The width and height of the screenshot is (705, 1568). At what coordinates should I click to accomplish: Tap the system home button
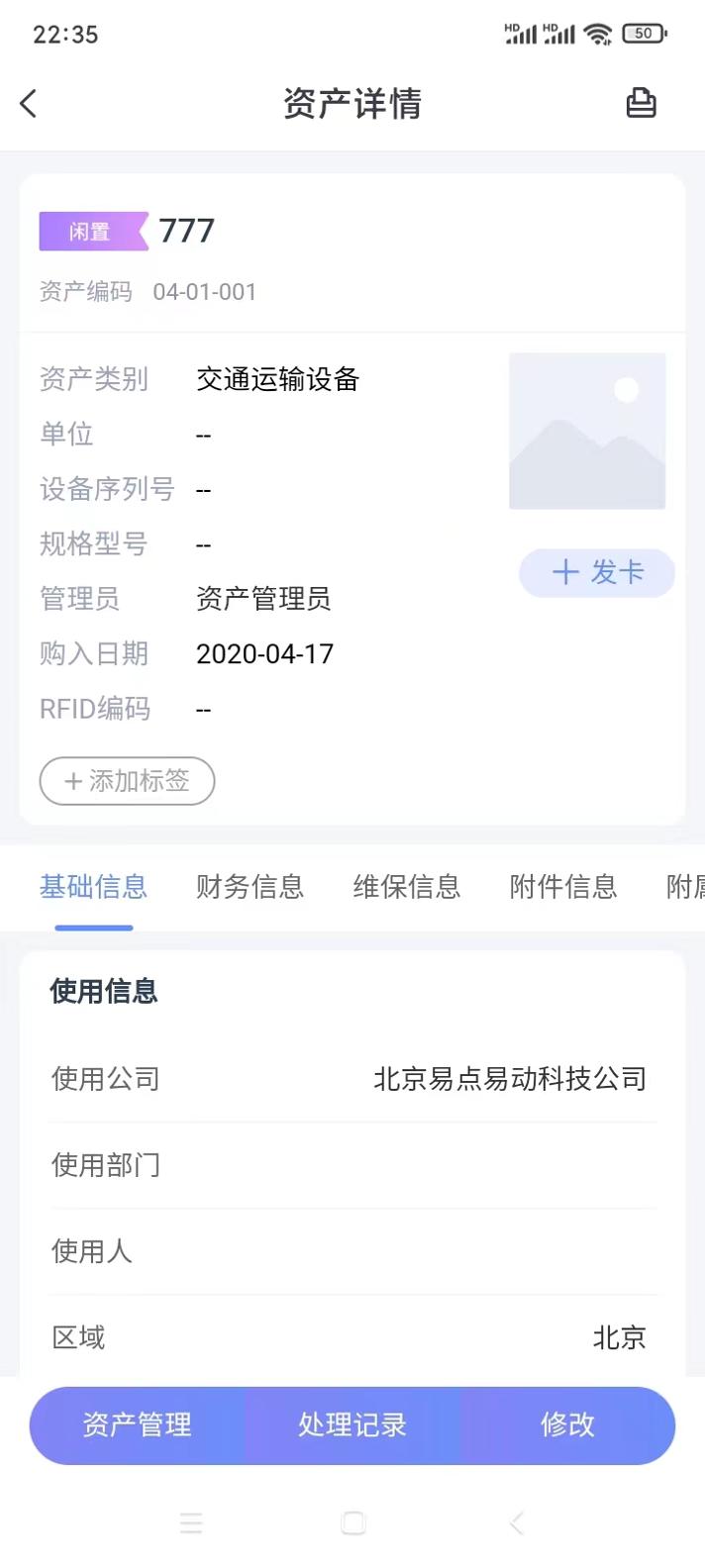tap(353, 1523)
